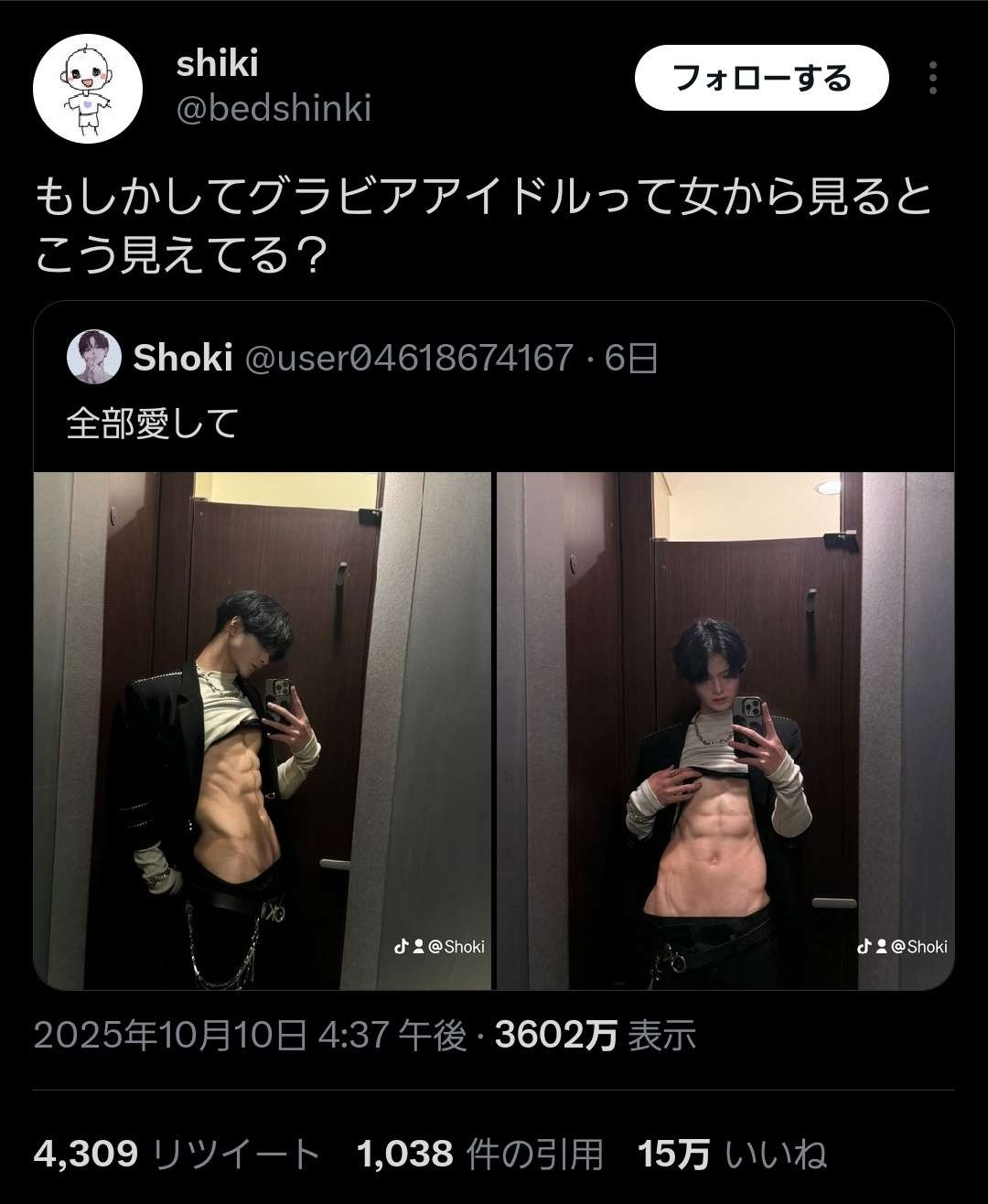
Task: Open the @bedshinki username profile
Action: 273,108
